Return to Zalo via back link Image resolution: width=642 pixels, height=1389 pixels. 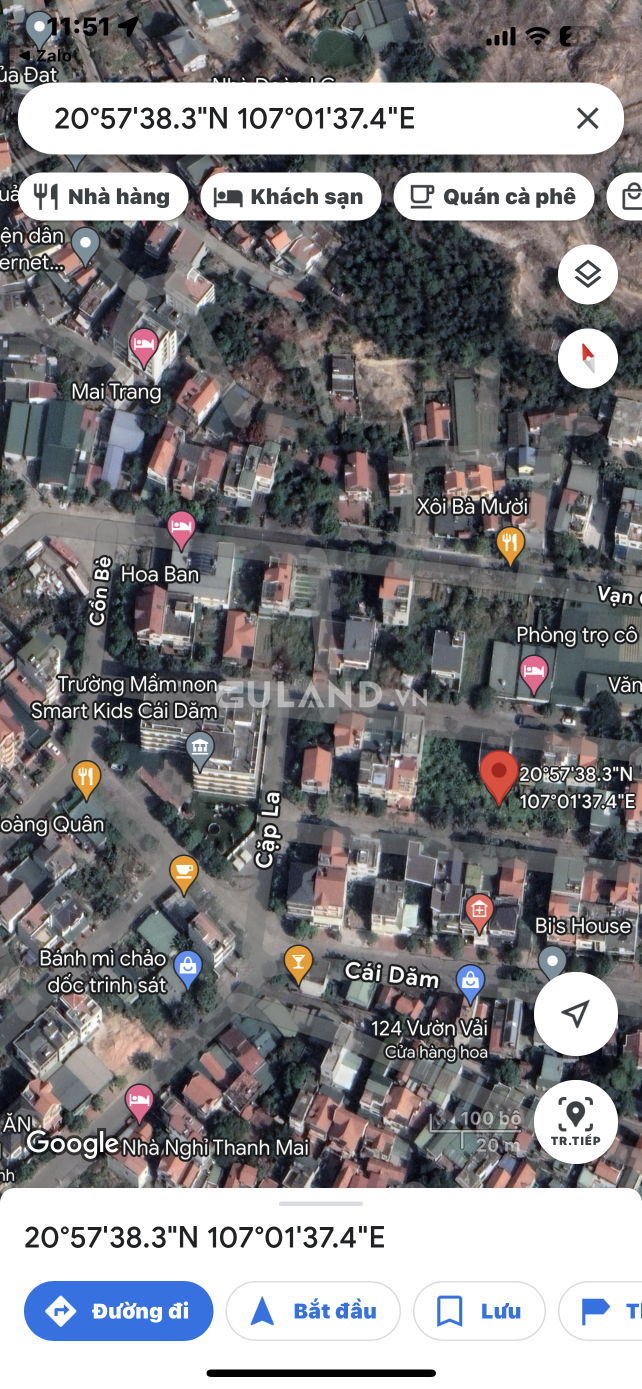click(45, 56)
